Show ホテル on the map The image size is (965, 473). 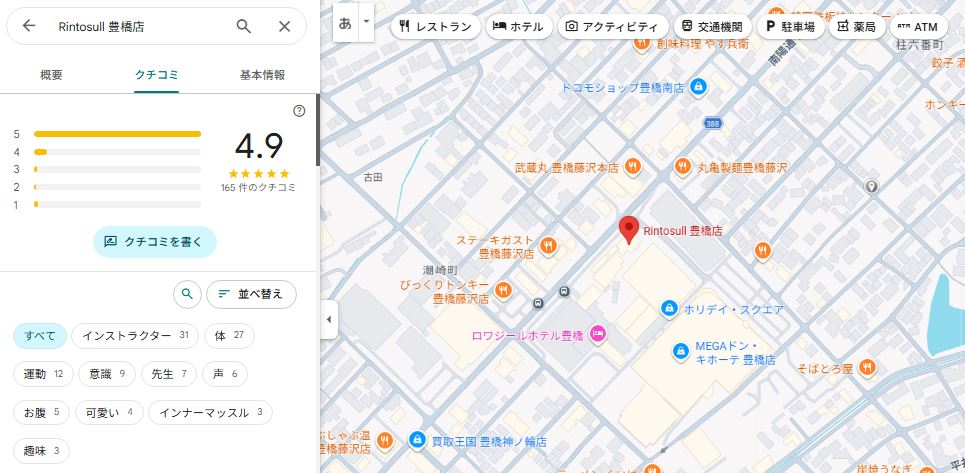518,27
